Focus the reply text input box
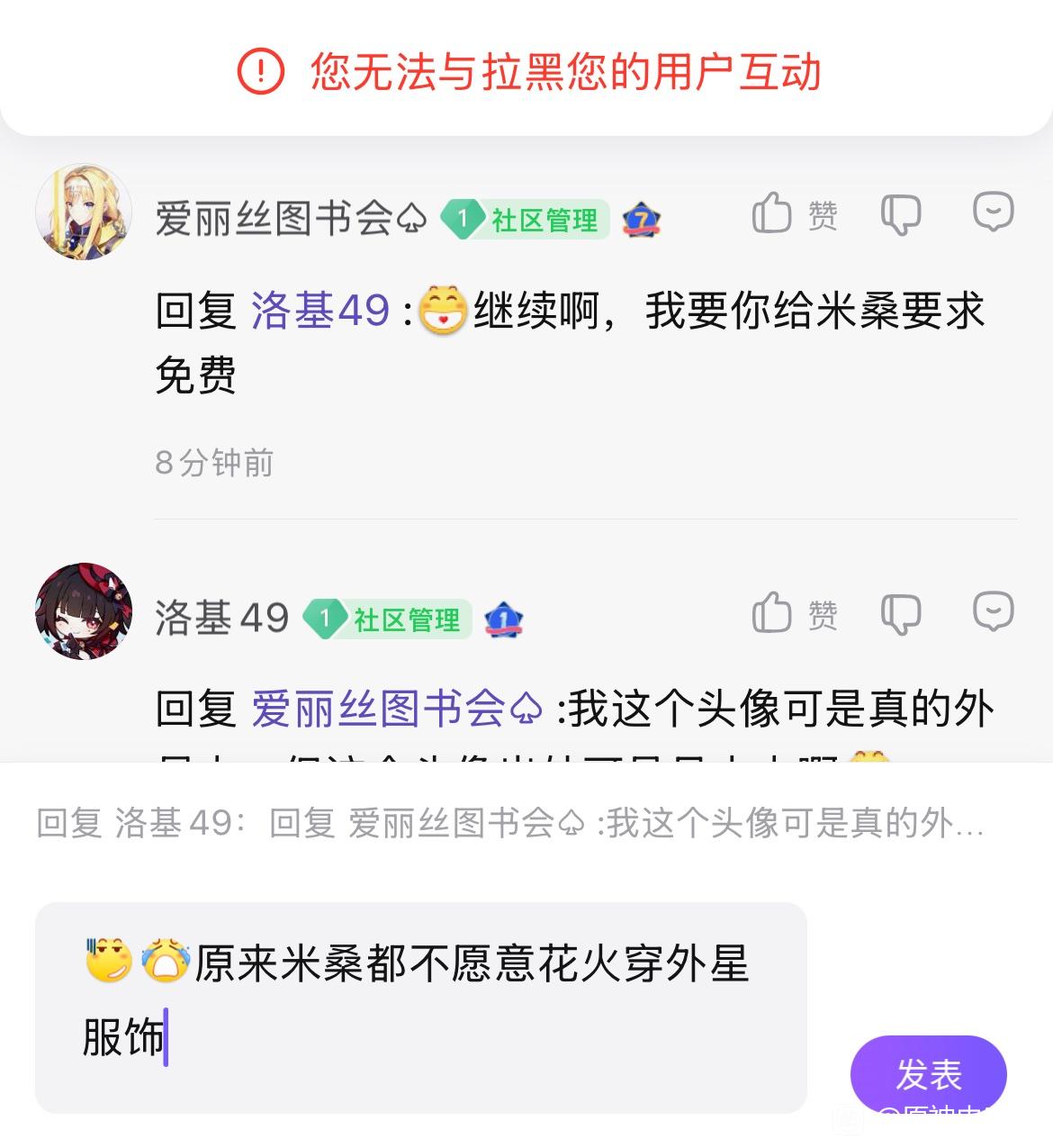Screen dimensions: 1053x1148 (420, 1007)
